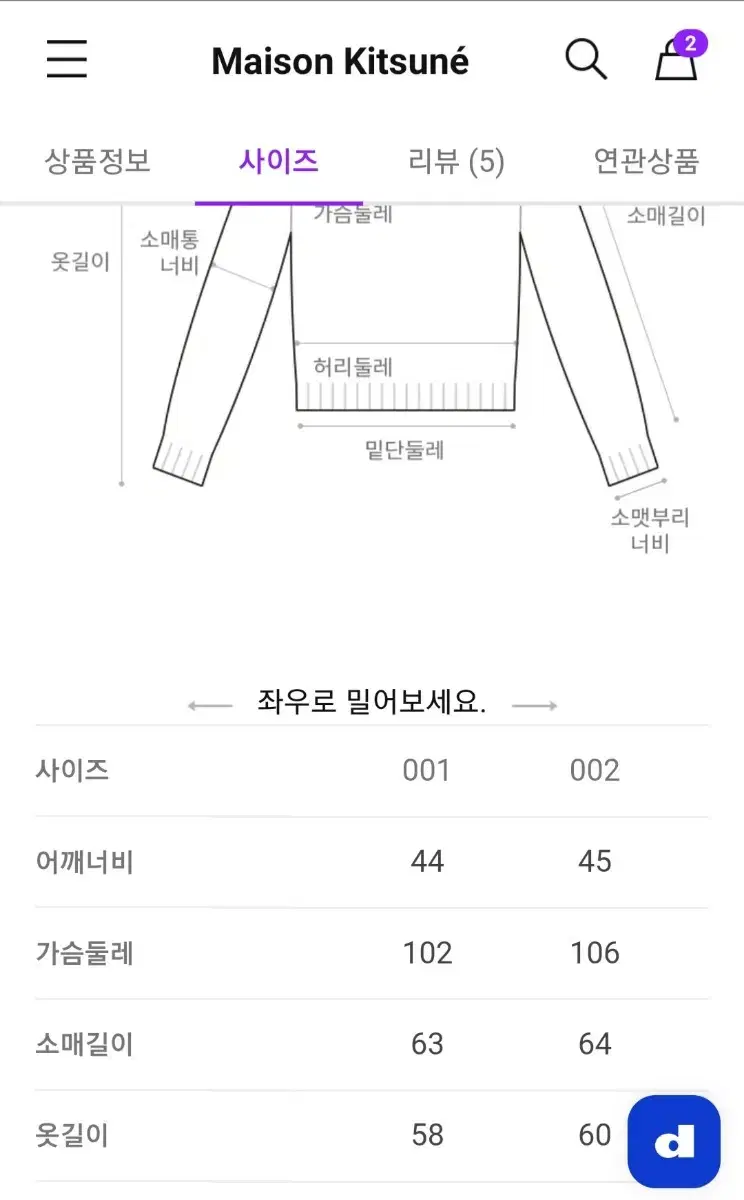This screenshot has width=744, height=1200.
Task: Select the 001 size column header
Action: 428,770
